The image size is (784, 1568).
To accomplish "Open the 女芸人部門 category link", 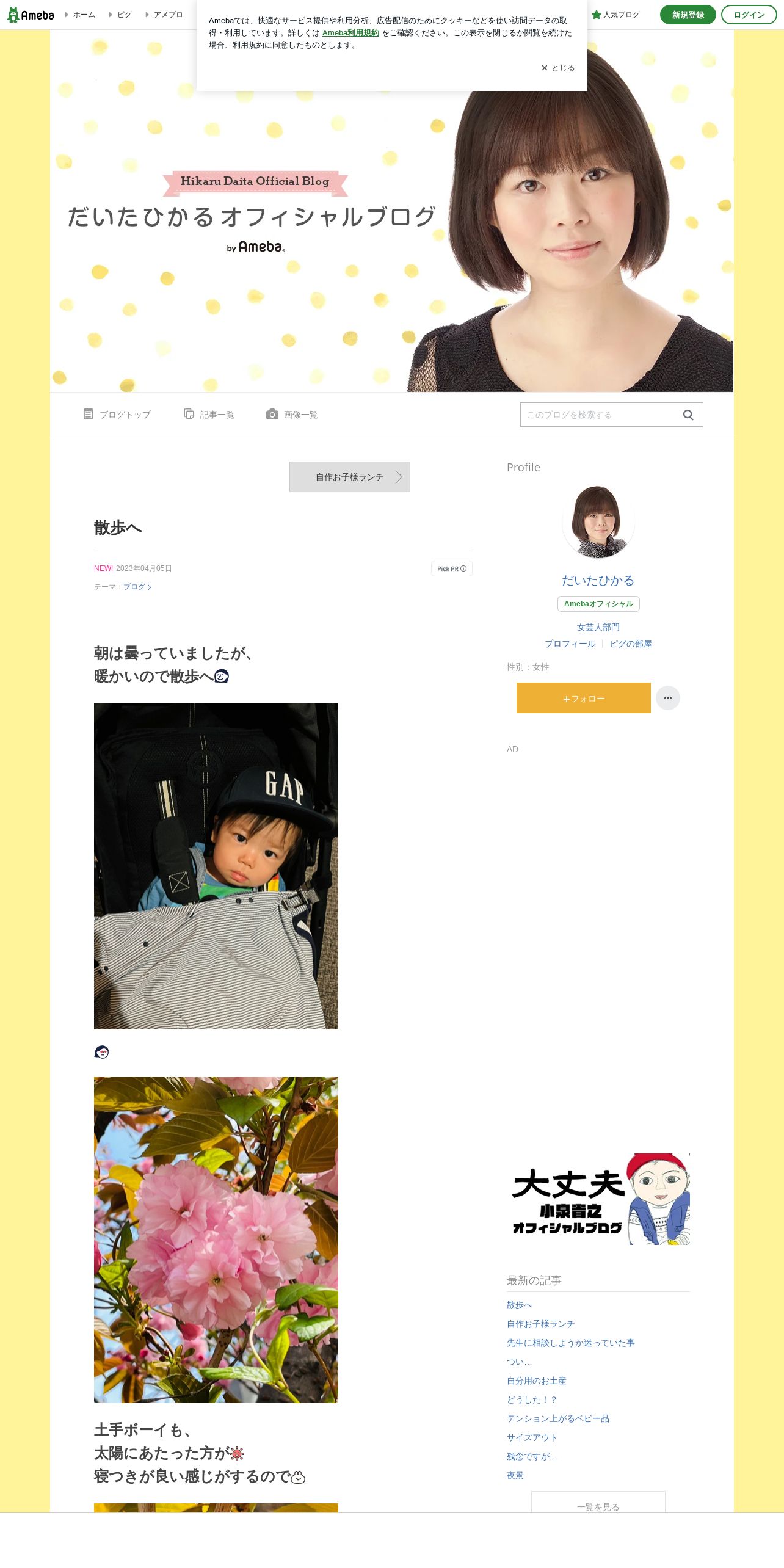I will (x=598, y=627).
